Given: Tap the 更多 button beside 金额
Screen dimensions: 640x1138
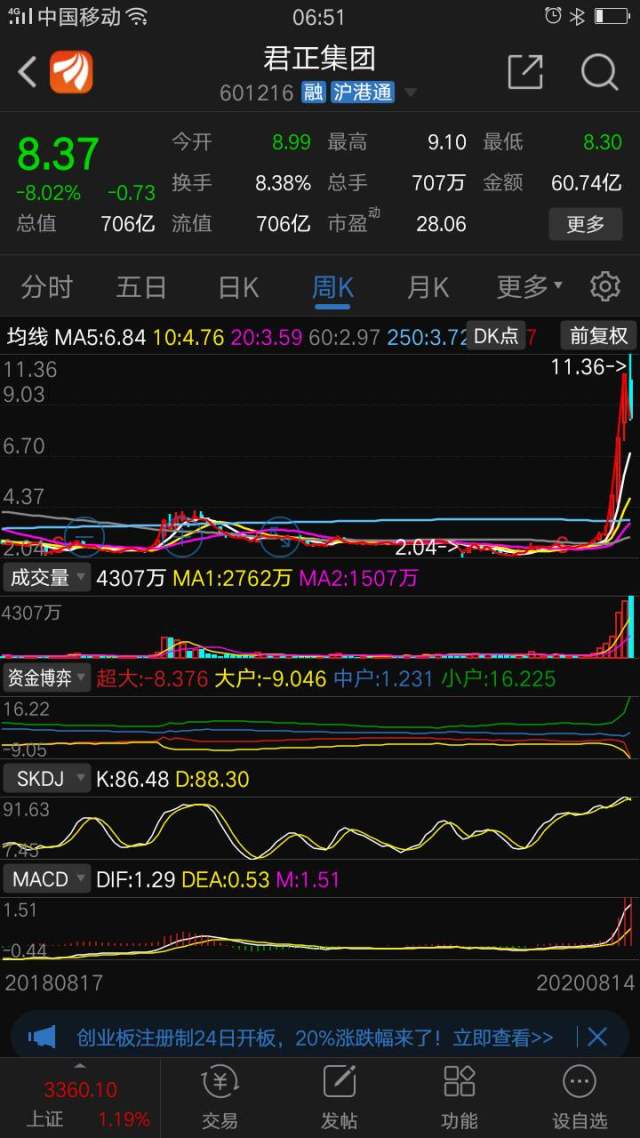Looking at the screenshot, I should pyautogui.click(x=585, y=223).
